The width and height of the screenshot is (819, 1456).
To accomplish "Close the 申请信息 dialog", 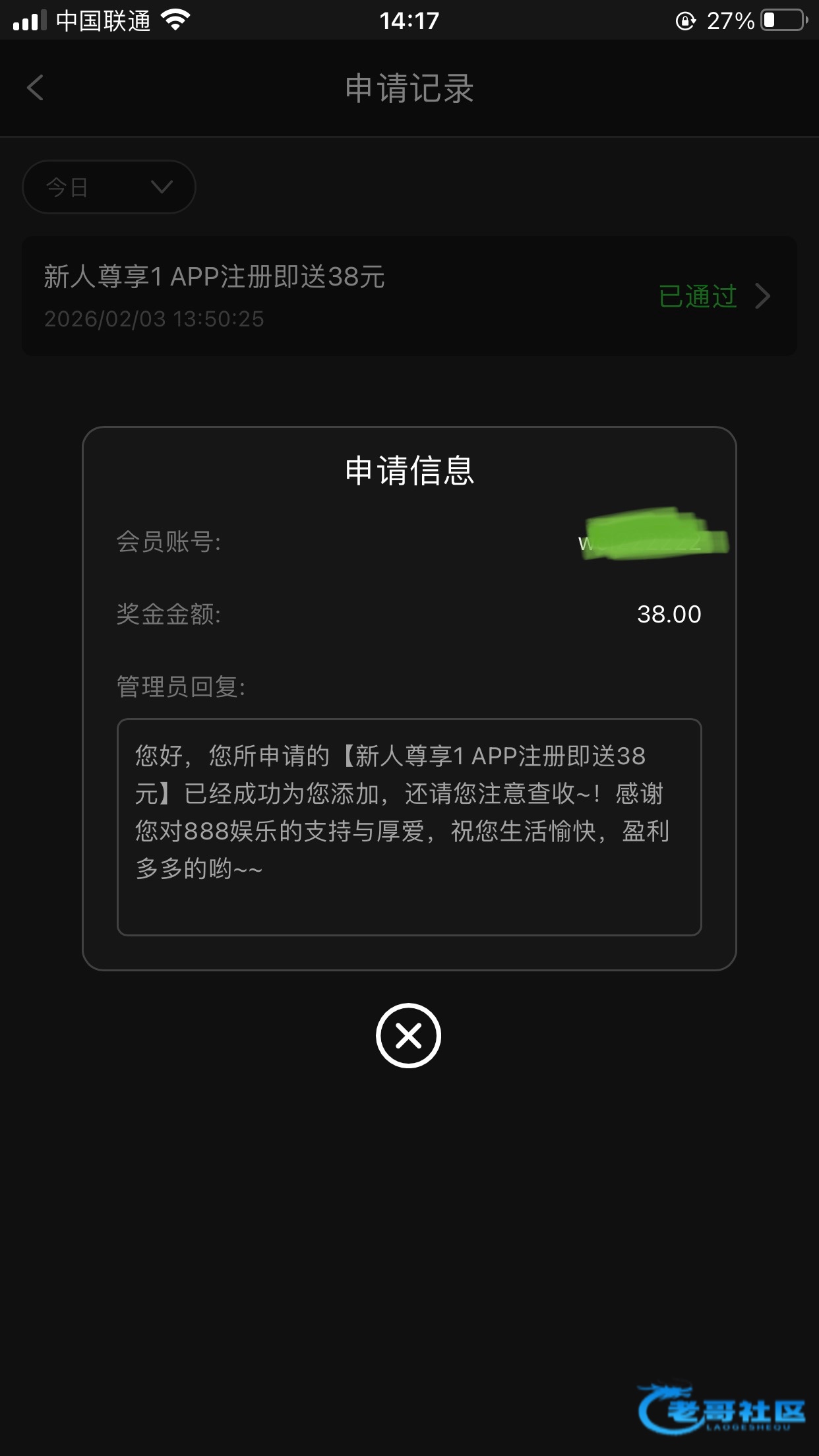I will pyautogui.click(x=408, y=1035).
